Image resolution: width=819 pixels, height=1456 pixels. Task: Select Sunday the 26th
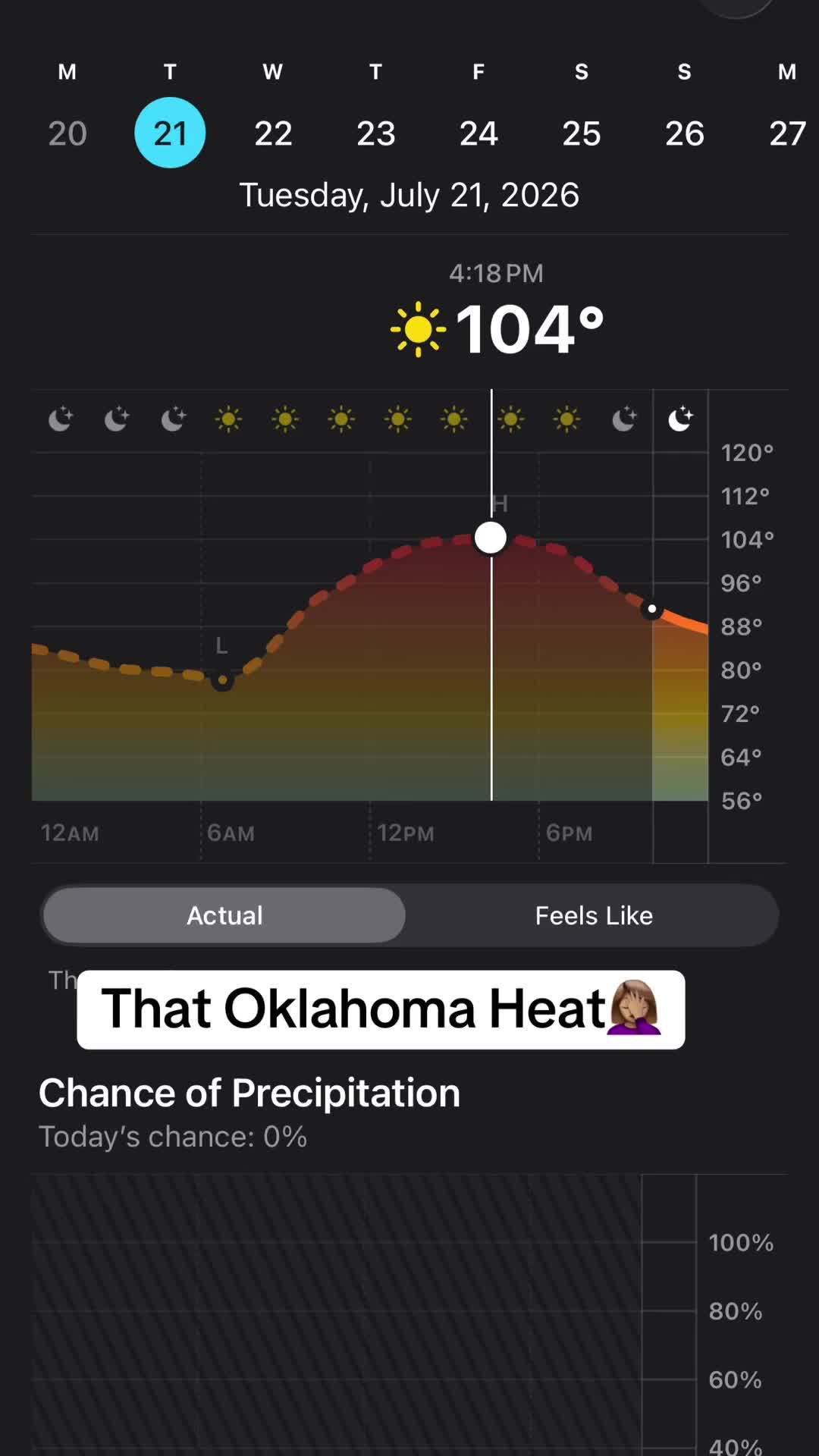coord(685,133)
